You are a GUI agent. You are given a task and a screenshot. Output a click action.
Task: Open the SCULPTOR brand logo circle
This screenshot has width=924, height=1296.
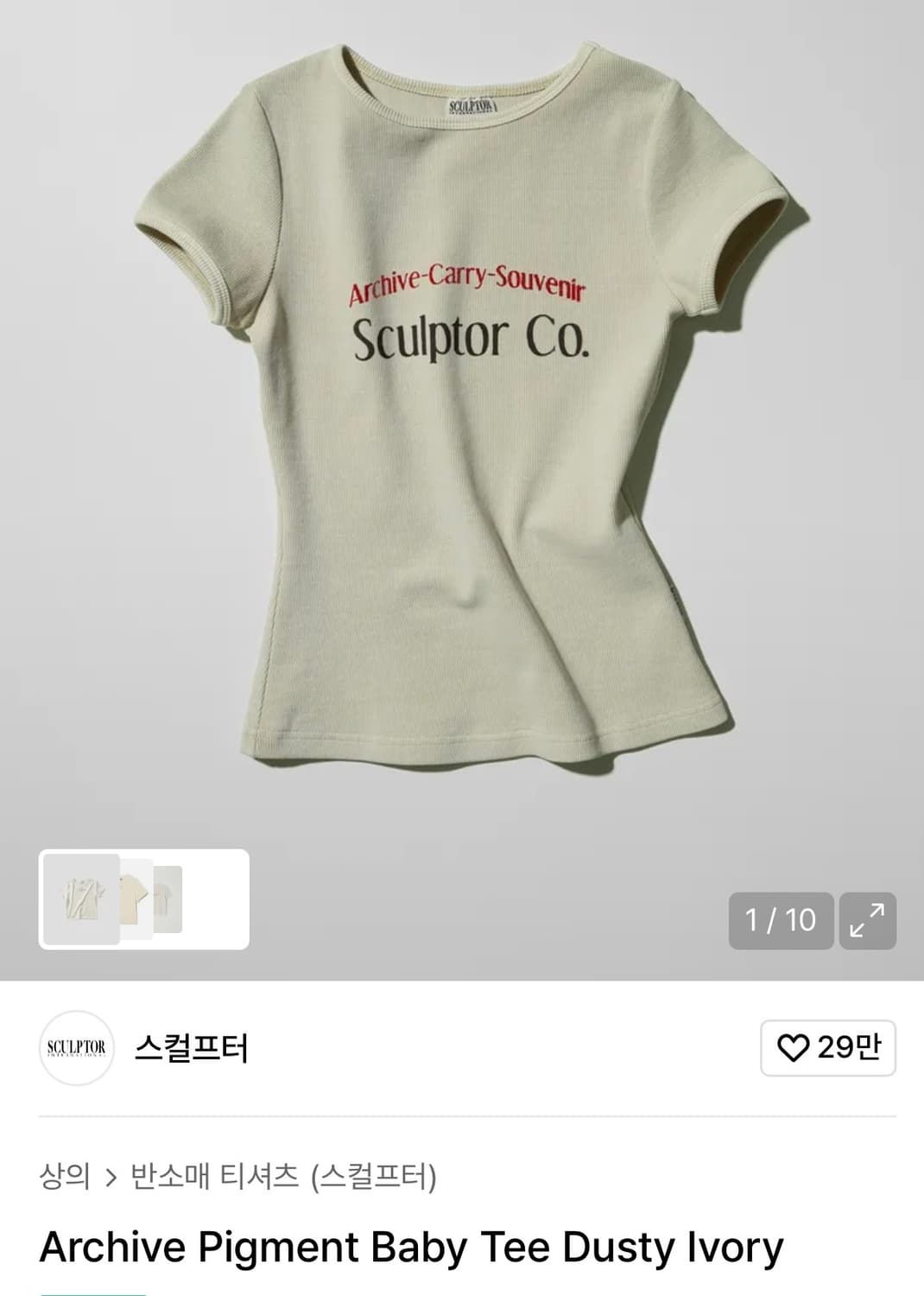(x=78, y=1047)
